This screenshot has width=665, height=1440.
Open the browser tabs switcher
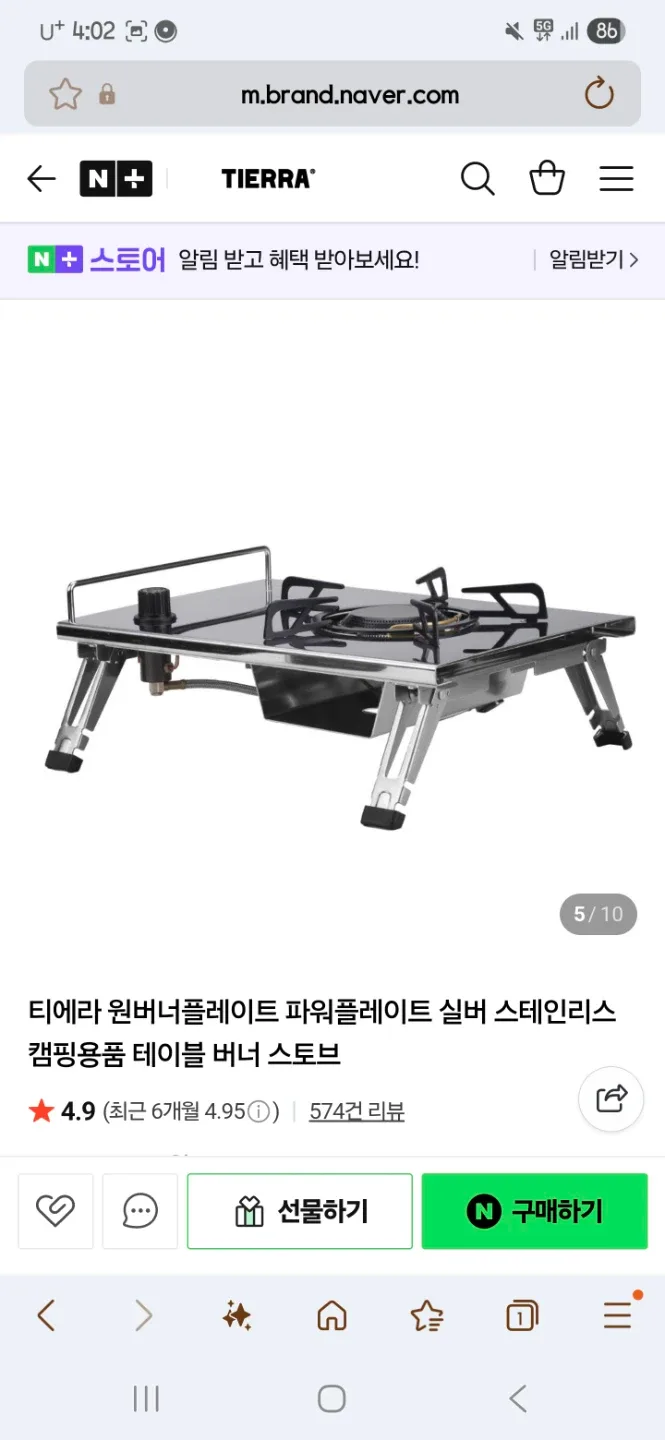pyautogui.click(x=521, y=1316)
